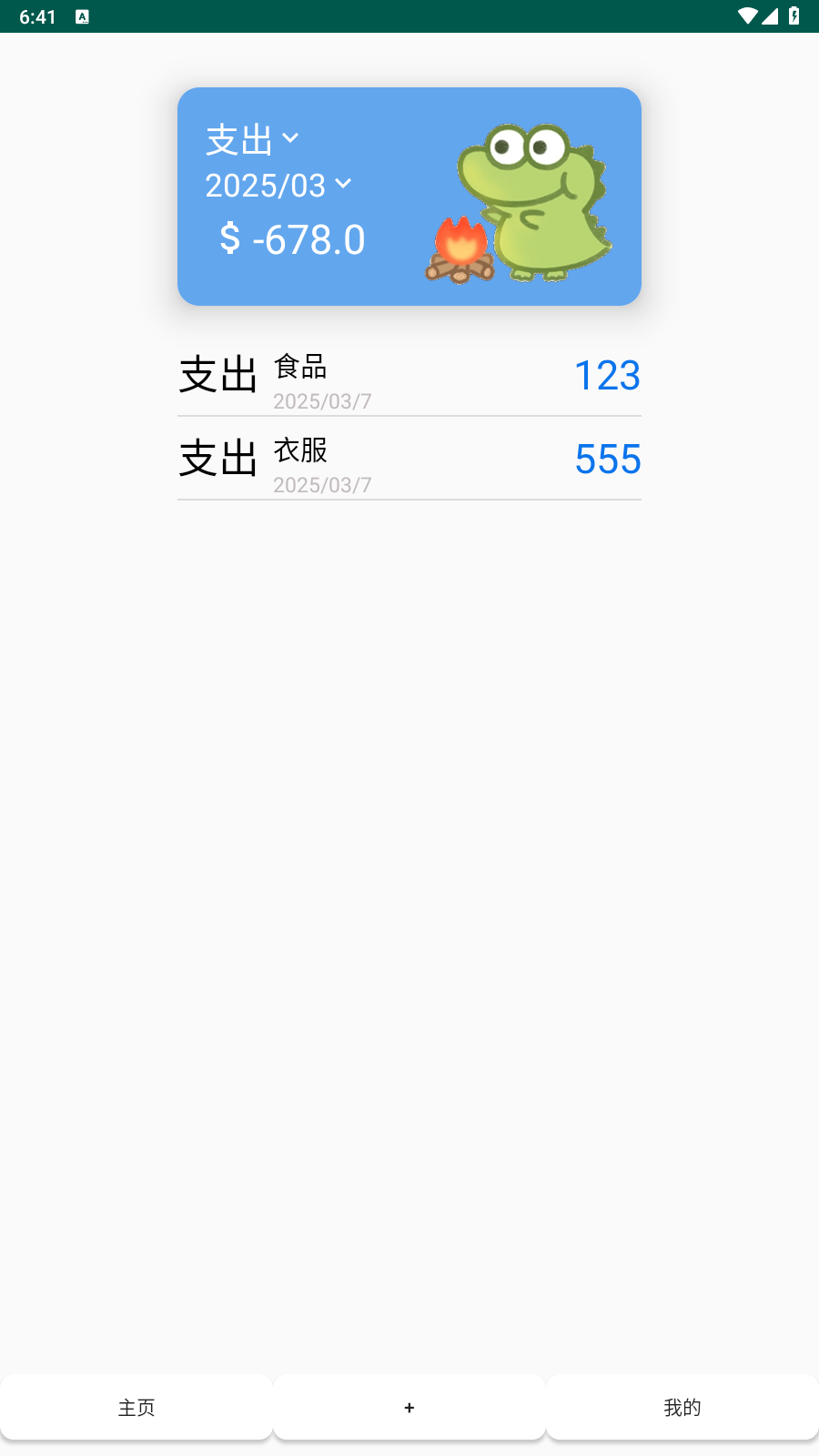The width and height of the screenshot is (819, 1456).
Task: Click the amount 123 for 食品
Action: tap(607, 375)
